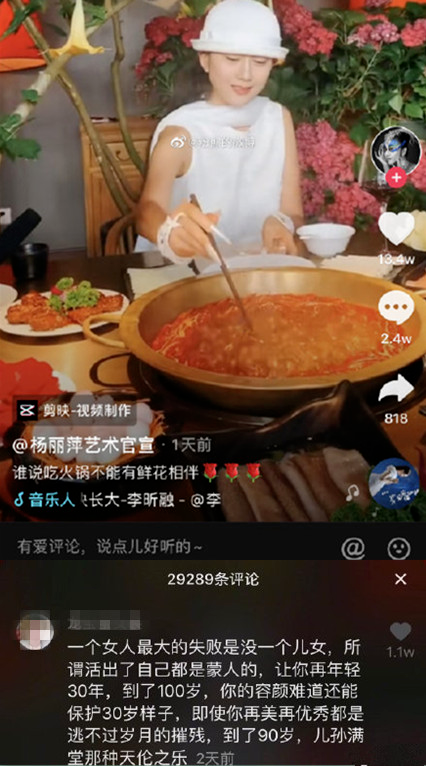
Task: Open the 音乐人 soundtrack link
Action: pos(45,500)
